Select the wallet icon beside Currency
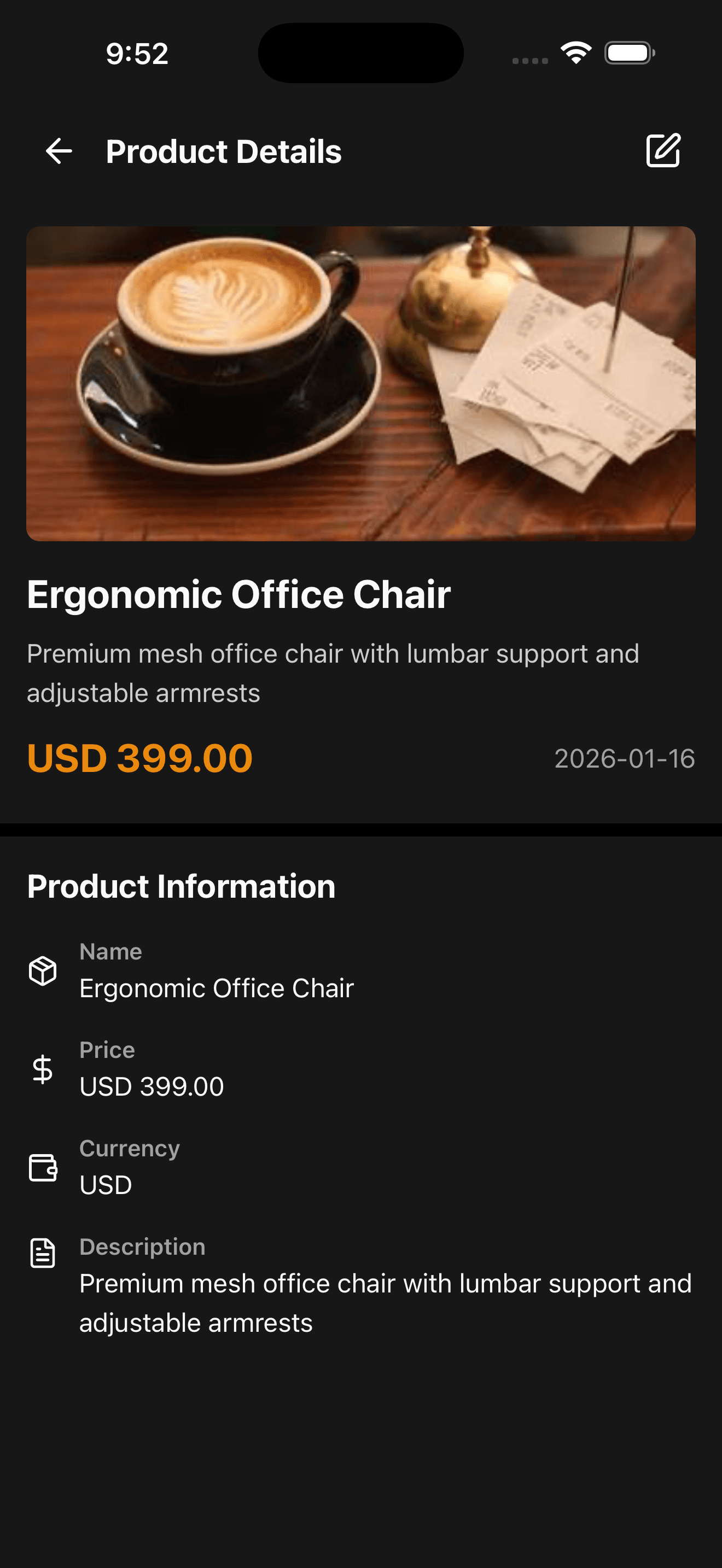 click(x=42, y=1167)
